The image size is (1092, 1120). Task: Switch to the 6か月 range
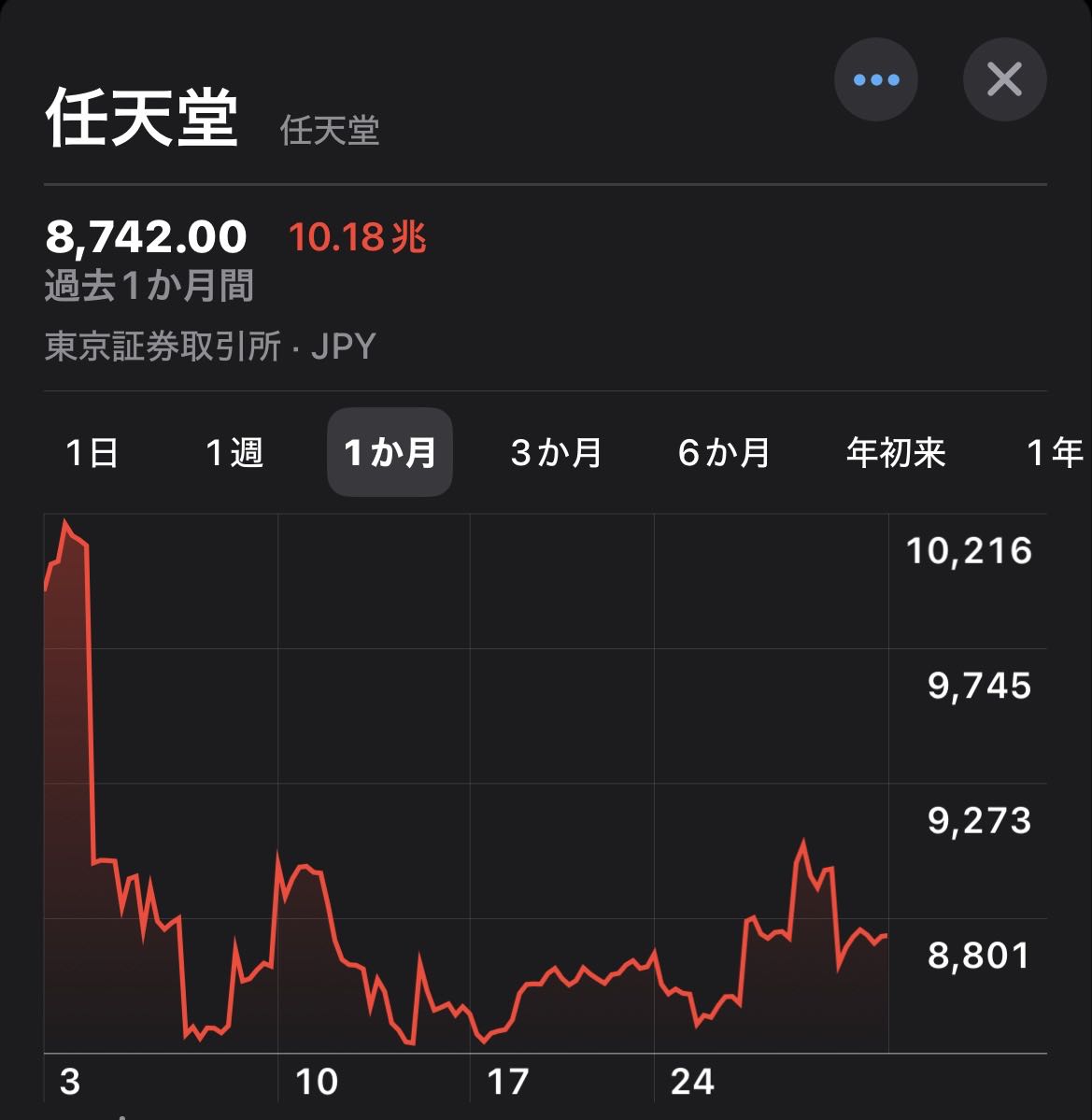pos(724,453)
